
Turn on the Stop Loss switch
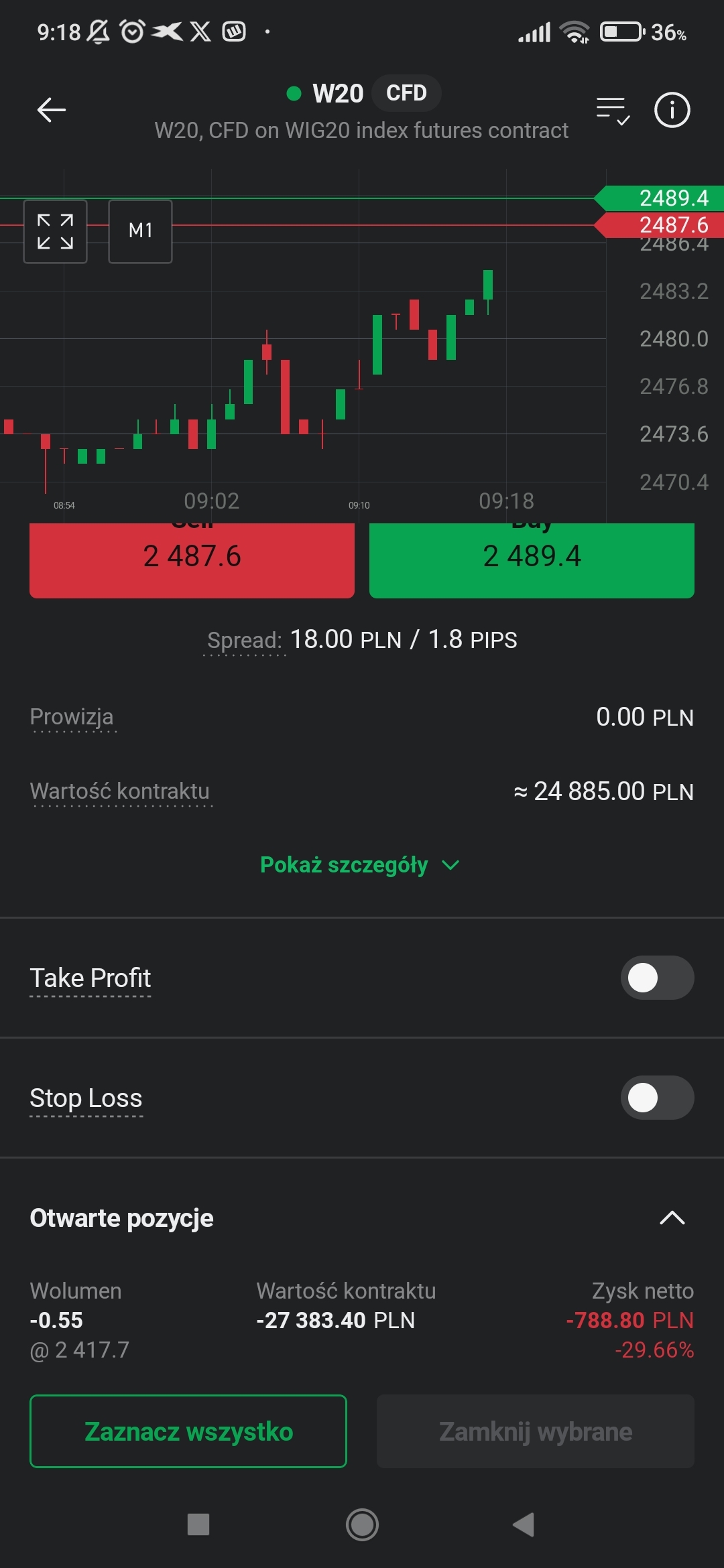[x=656, y=1098]
